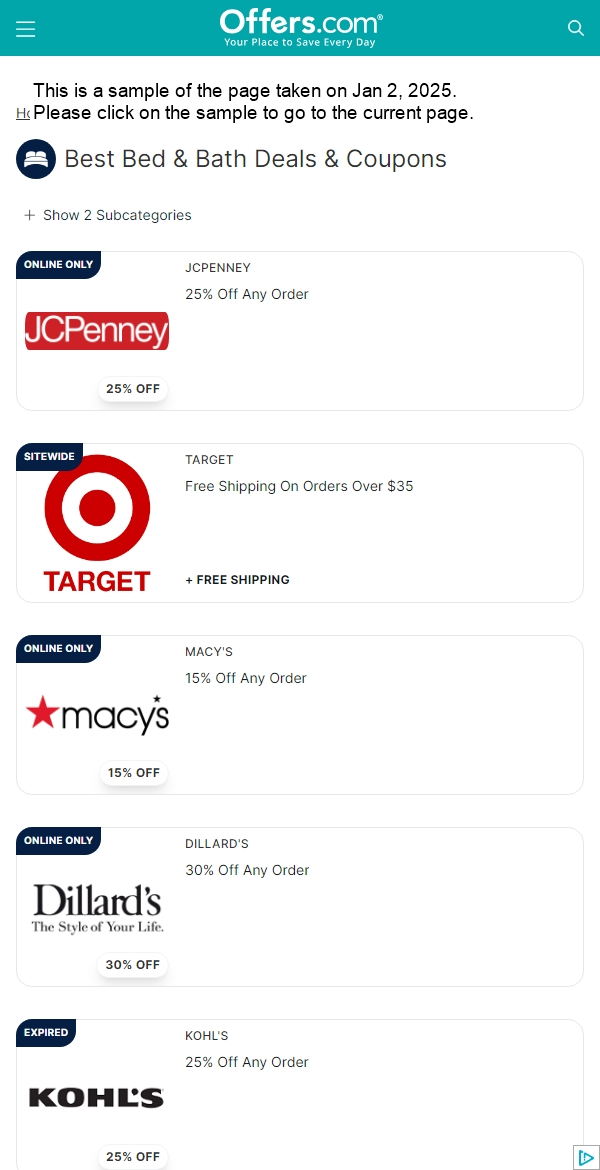Open the search icon
This screenshot has width=600, height=1170.
(x=576, y=28)
